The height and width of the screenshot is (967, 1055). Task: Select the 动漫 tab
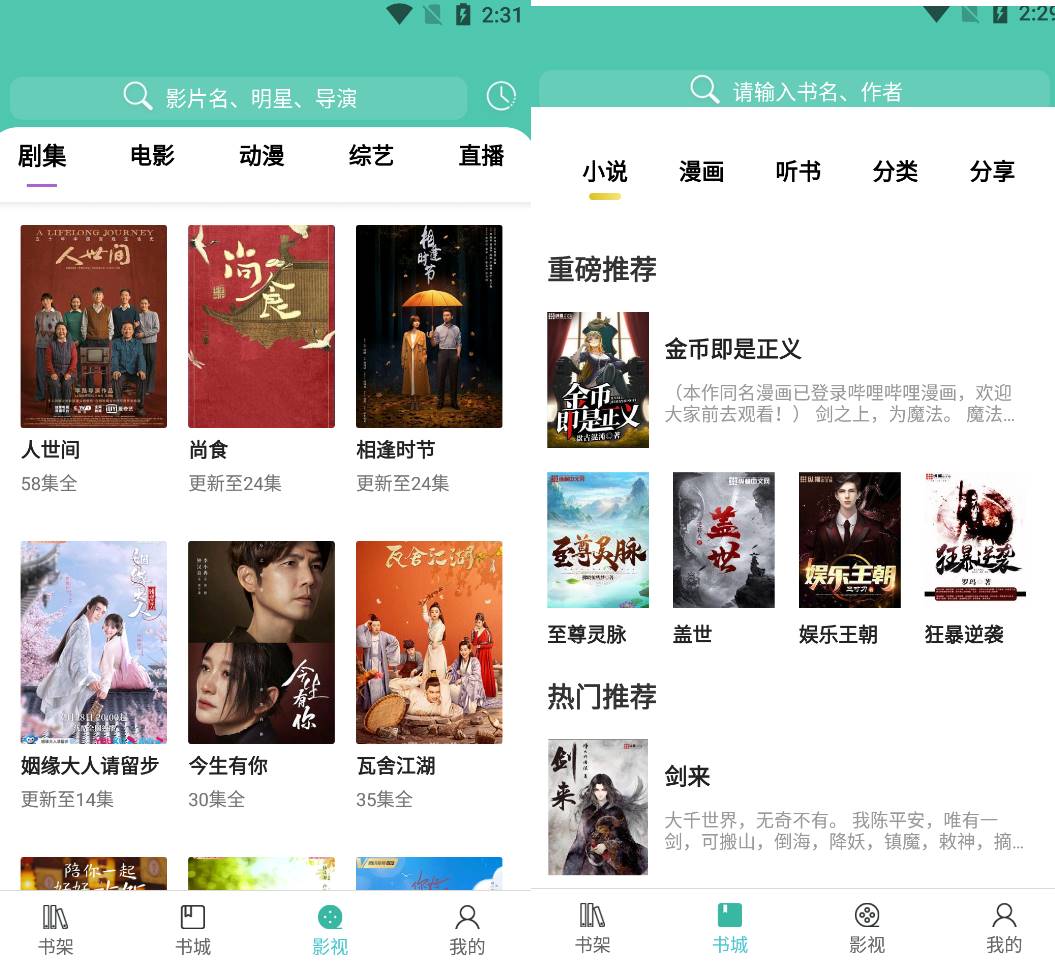pos(262,156)
